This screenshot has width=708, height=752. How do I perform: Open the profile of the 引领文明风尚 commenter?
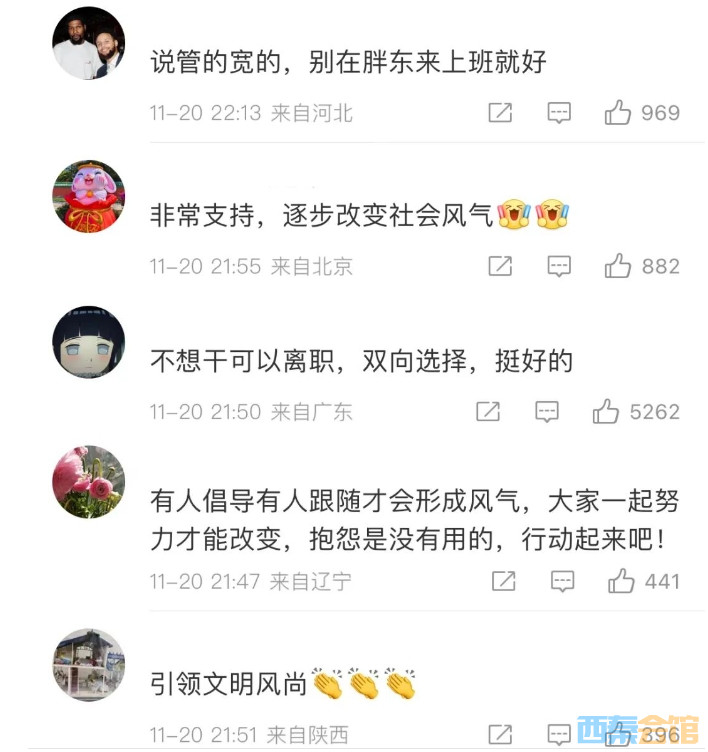[x=88, y=665]
